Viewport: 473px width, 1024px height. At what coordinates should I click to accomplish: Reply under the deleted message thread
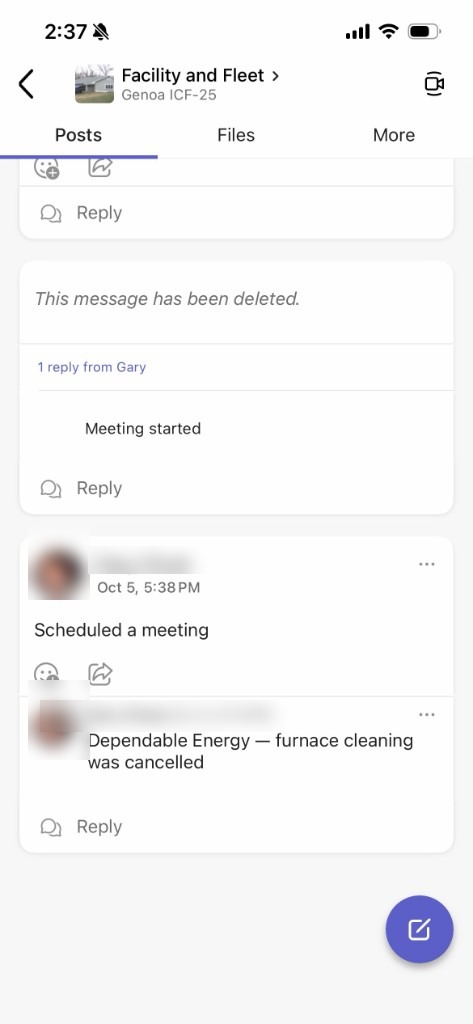(82, 488)
